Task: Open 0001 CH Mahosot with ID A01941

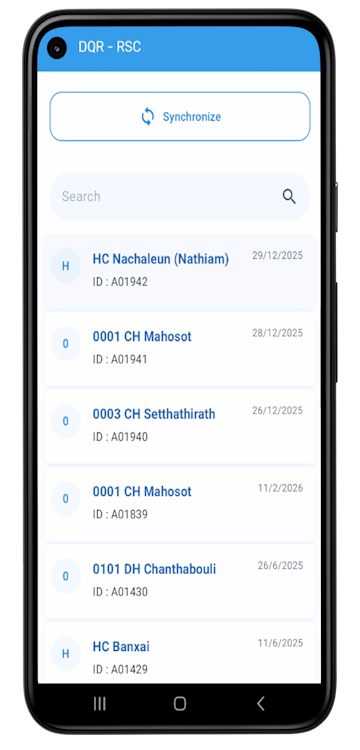Action: pyautogui.click(x=180, y=349)
